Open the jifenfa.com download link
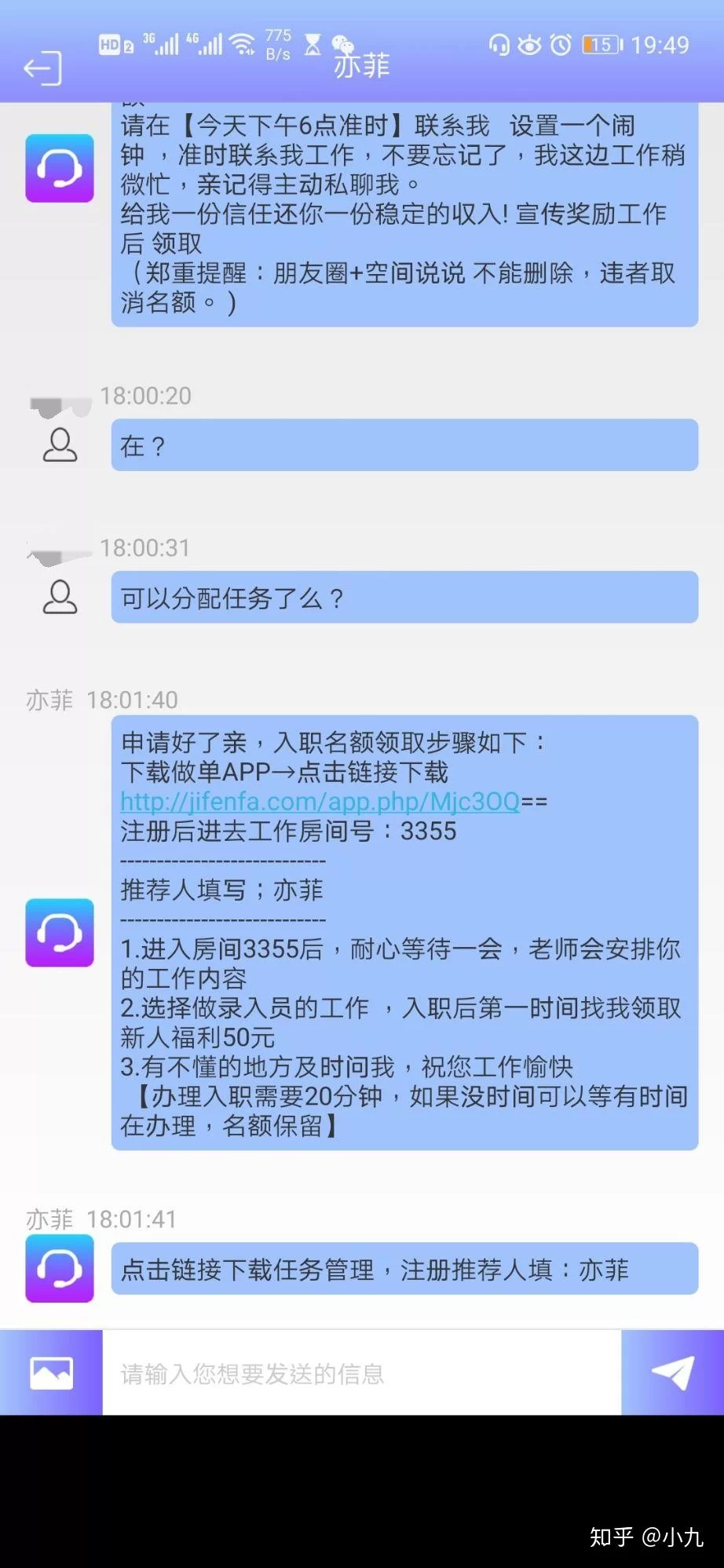Viewport: 724px width, 1568px height. click(x=320, y=802)
